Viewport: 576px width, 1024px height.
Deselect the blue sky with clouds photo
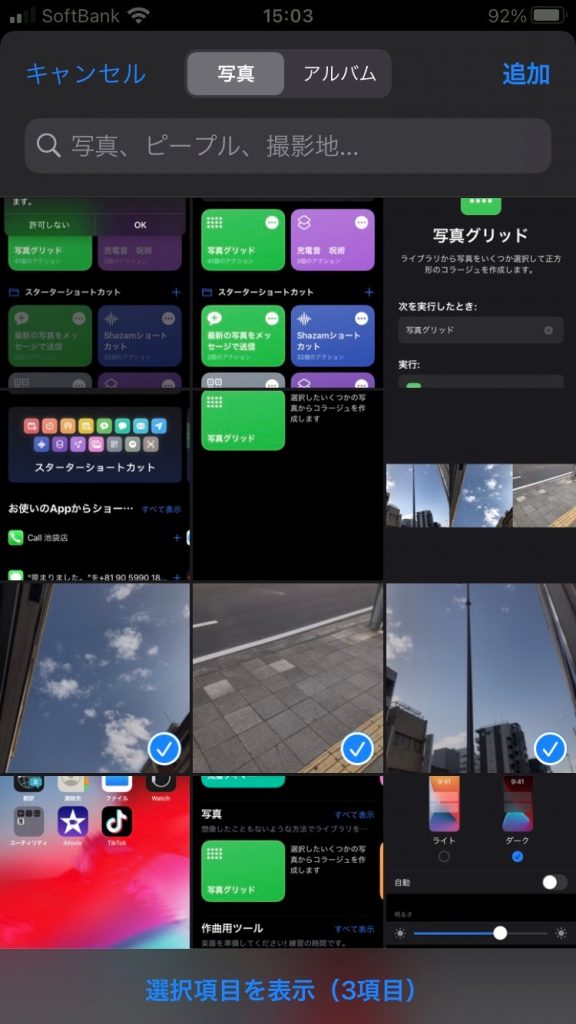pyautogui.click(x=95, y=678)
